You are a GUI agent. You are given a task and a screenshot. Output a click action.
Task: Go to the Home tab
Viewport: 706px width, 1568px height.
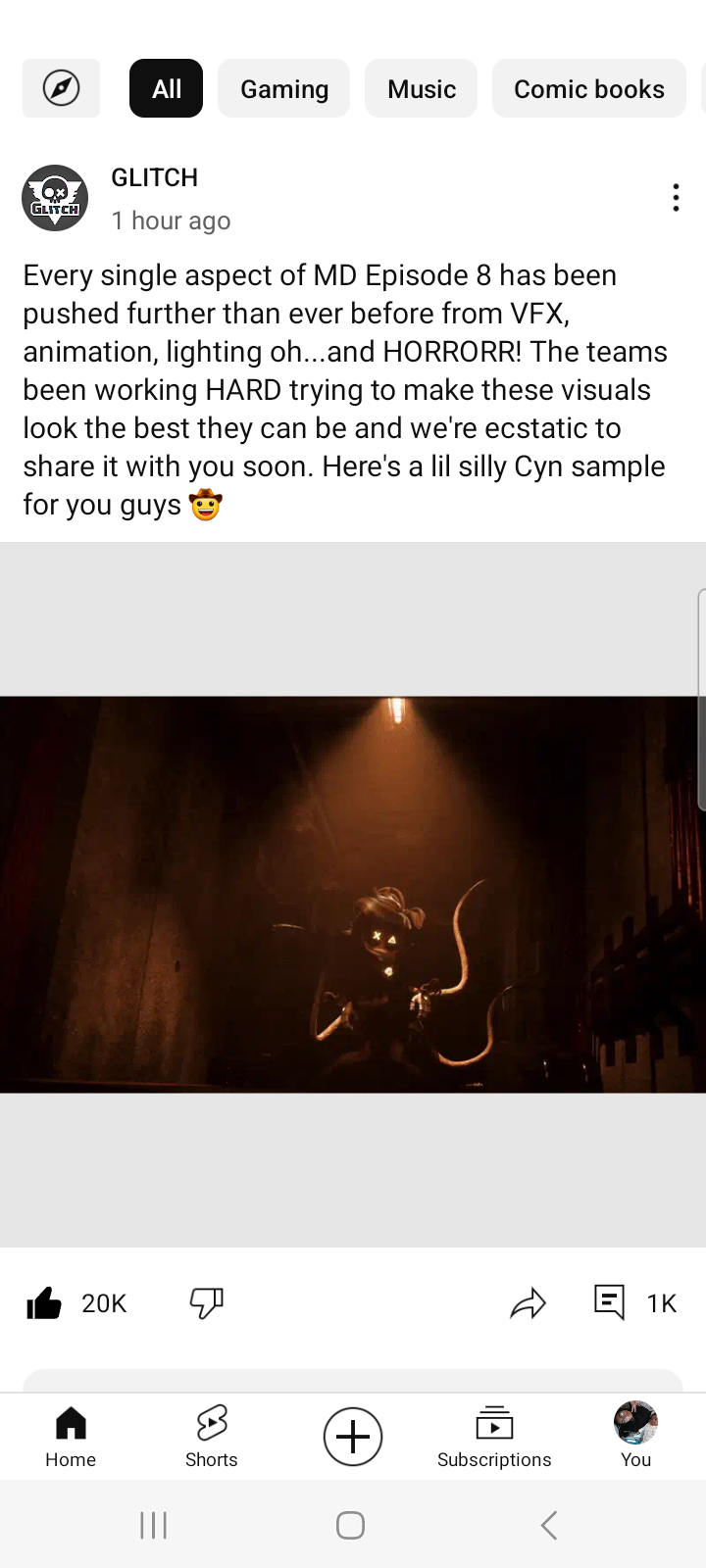tap(71, 1436)
